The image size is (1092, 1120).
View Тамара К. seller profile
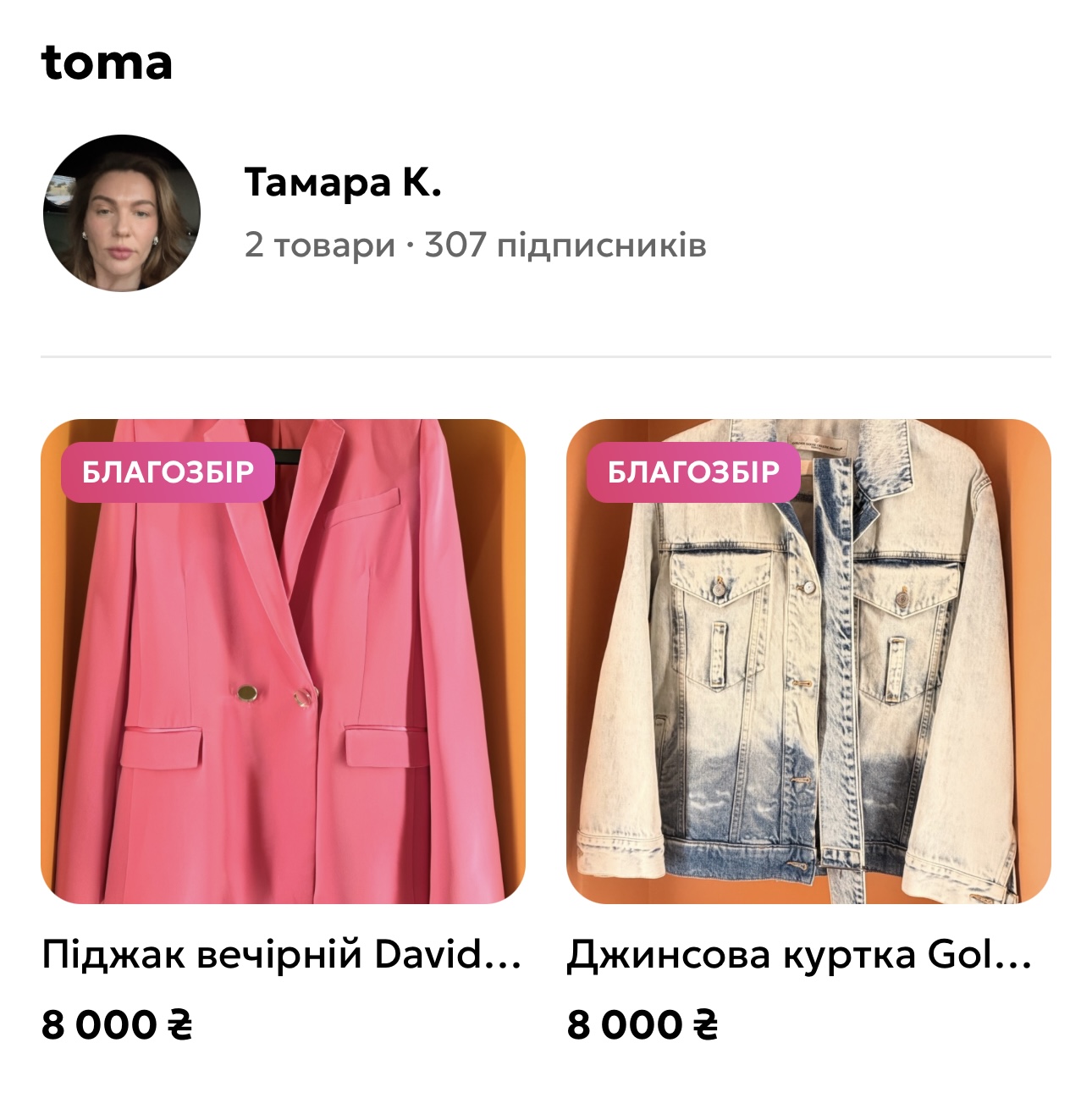point(343,183)
